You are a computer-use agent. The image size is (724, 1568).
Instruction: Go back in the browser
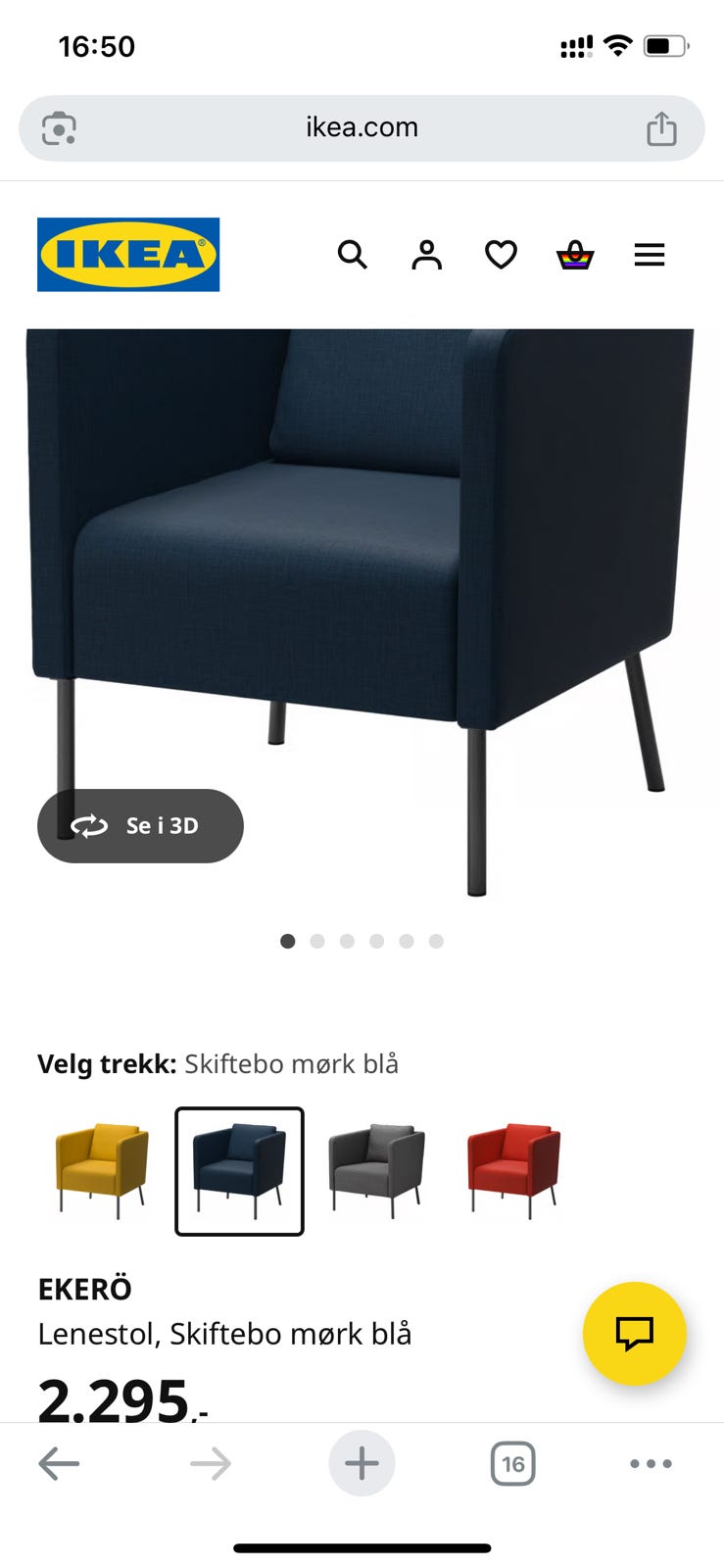click(59, 1464)
